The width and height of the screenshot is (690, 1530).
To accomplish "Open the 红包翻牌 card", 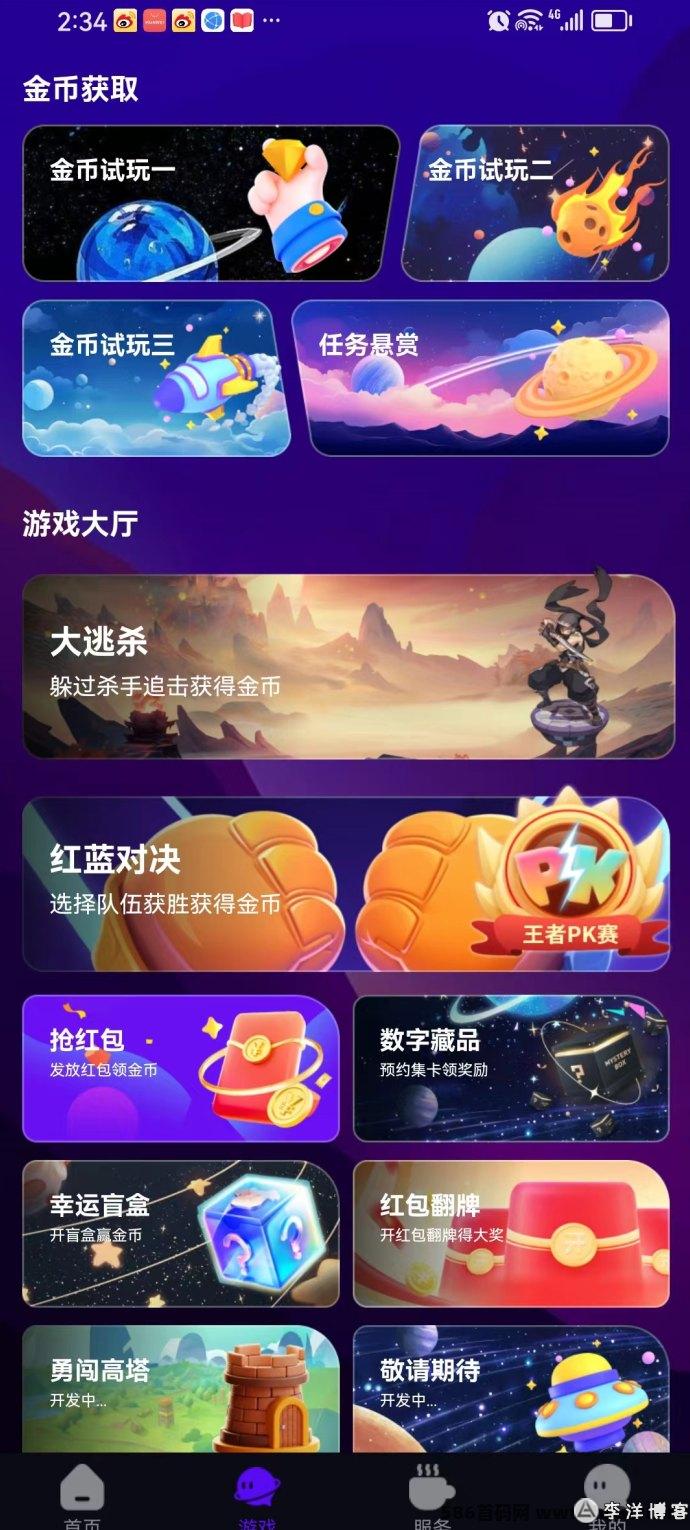I will pyautogui.click(x=511, y=1233).
